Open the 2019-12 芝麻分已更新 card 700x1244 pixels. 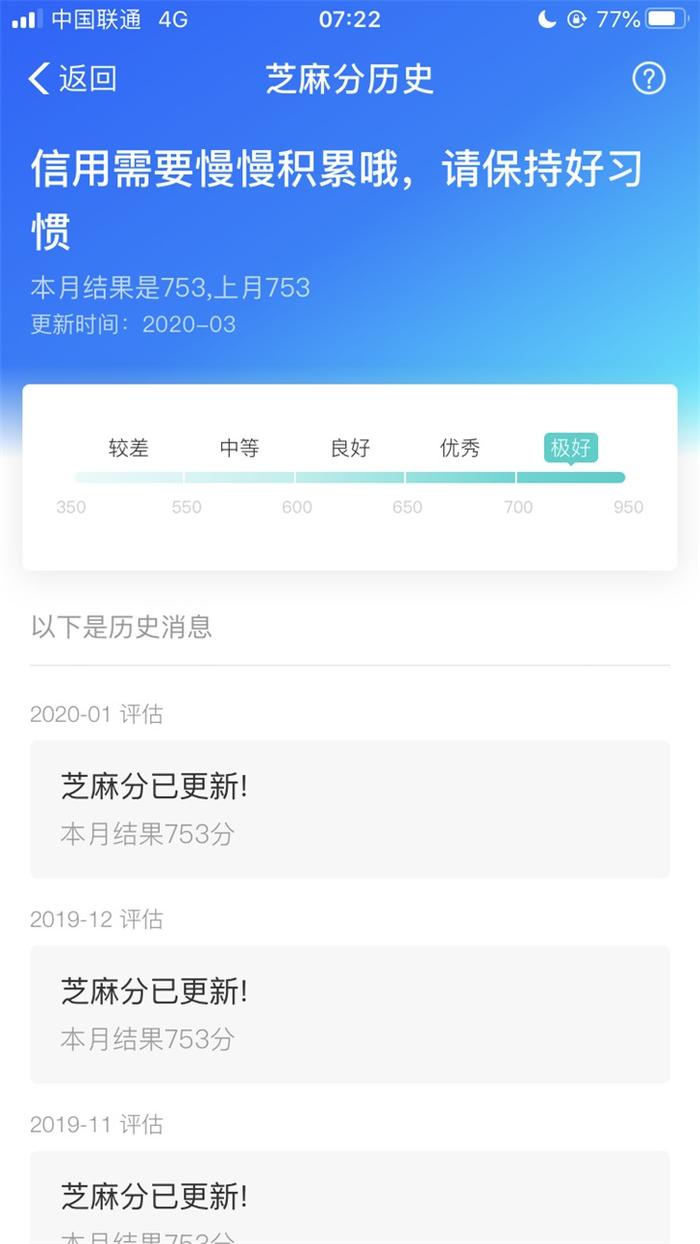point(350,1014)
